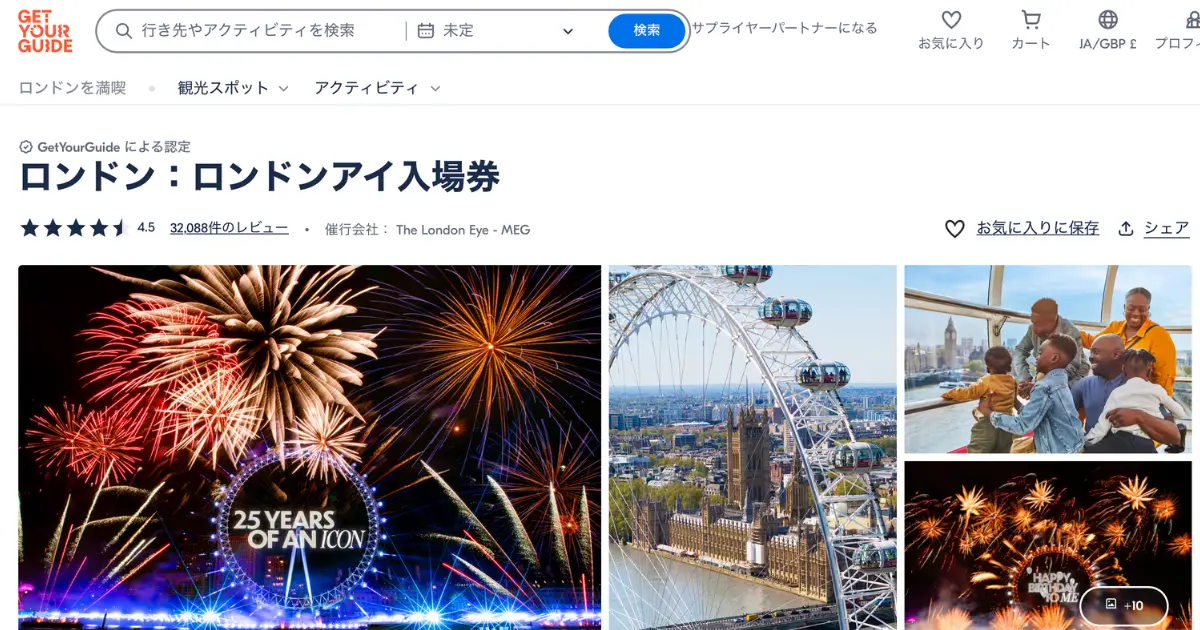
Task: Open the カート shopping cart
Action: (x=1030, y=30)
